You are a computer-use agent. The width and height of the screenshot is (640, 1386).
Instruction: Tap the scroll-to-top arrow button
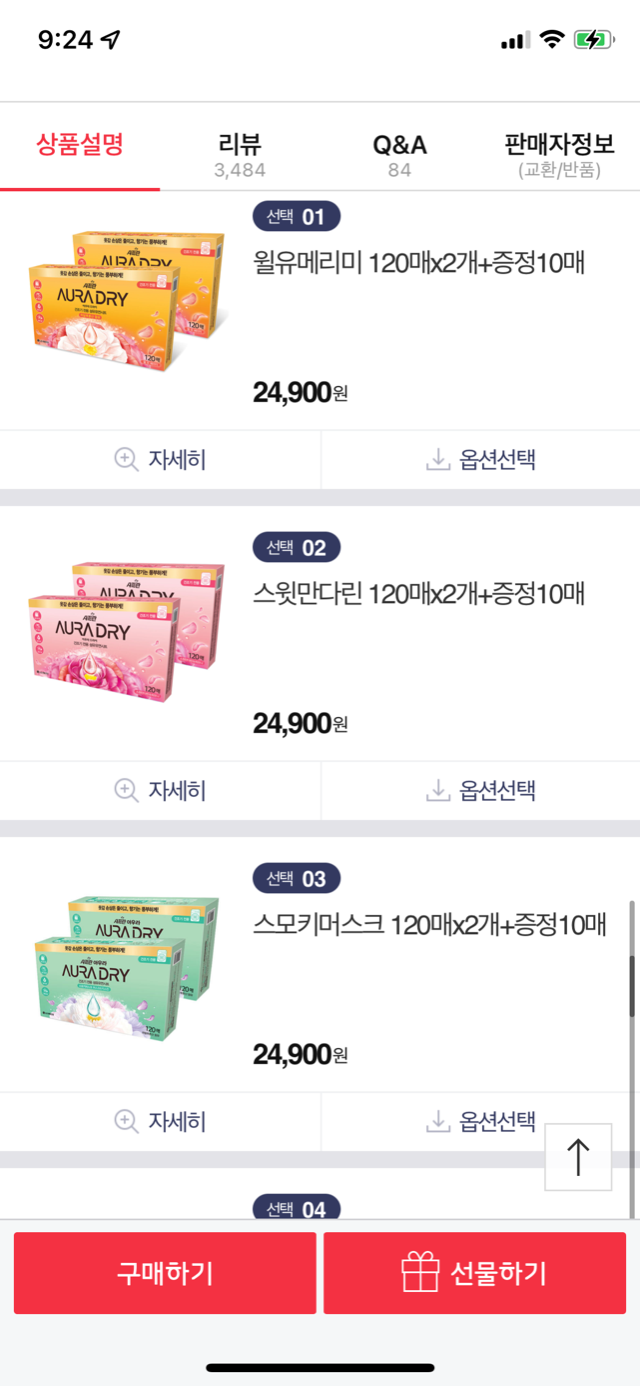point(578,1157)
